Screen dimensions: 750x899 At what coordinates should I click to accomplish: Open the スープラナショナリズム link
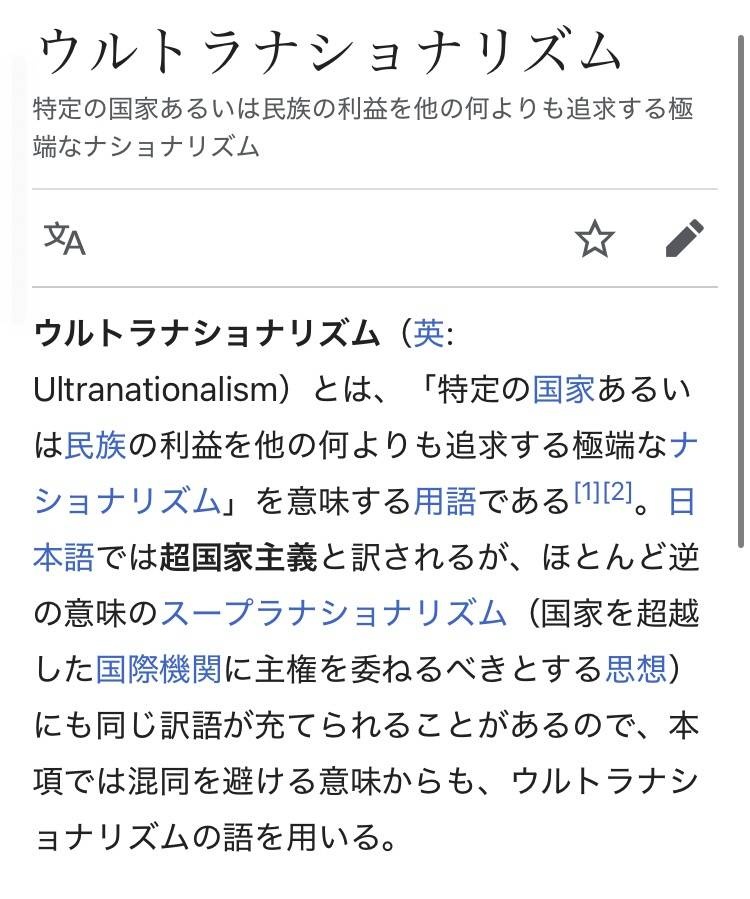click(334, 613)
